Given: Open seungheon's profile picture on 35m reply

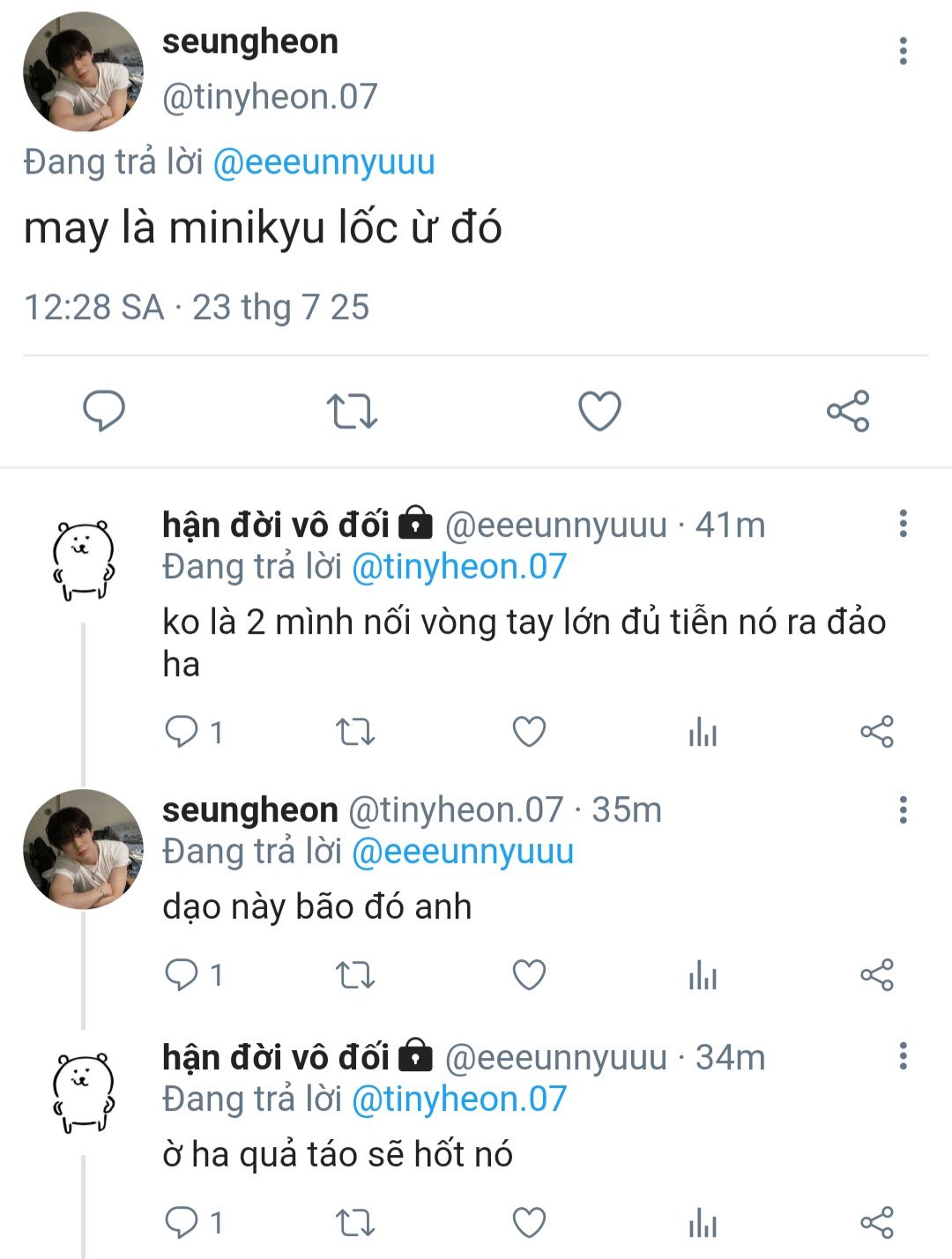Looking at the screenshot, I should tap(83, 850).
